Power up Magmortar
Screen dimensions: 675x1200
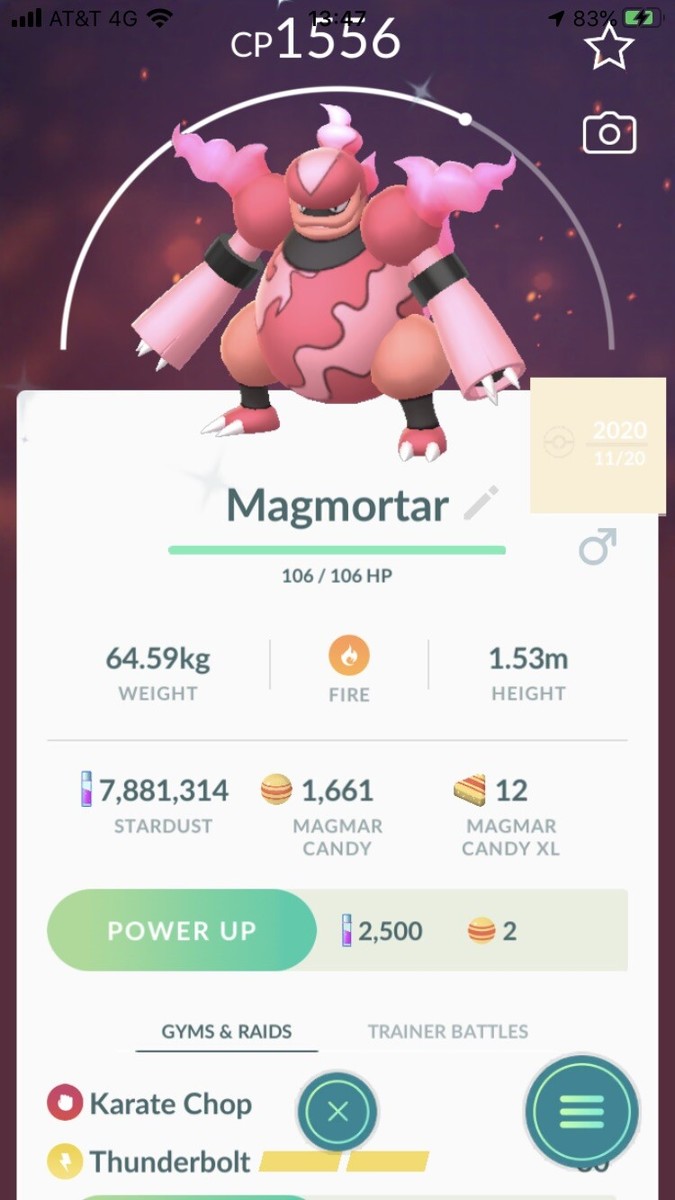pos(181,931)
